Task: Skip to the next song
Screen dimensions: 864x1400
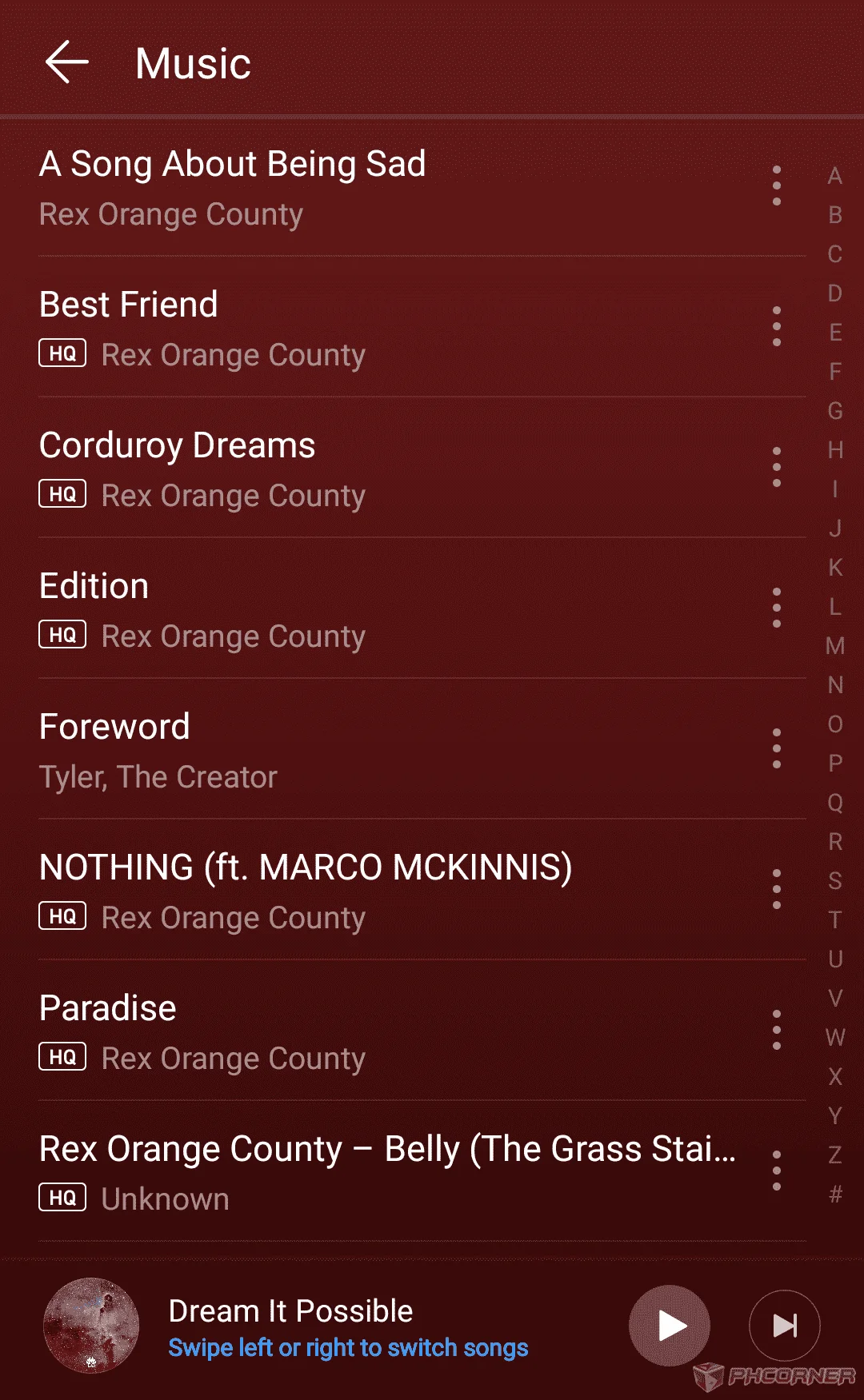Action: pyautogui.click(x=784, y=1326)
